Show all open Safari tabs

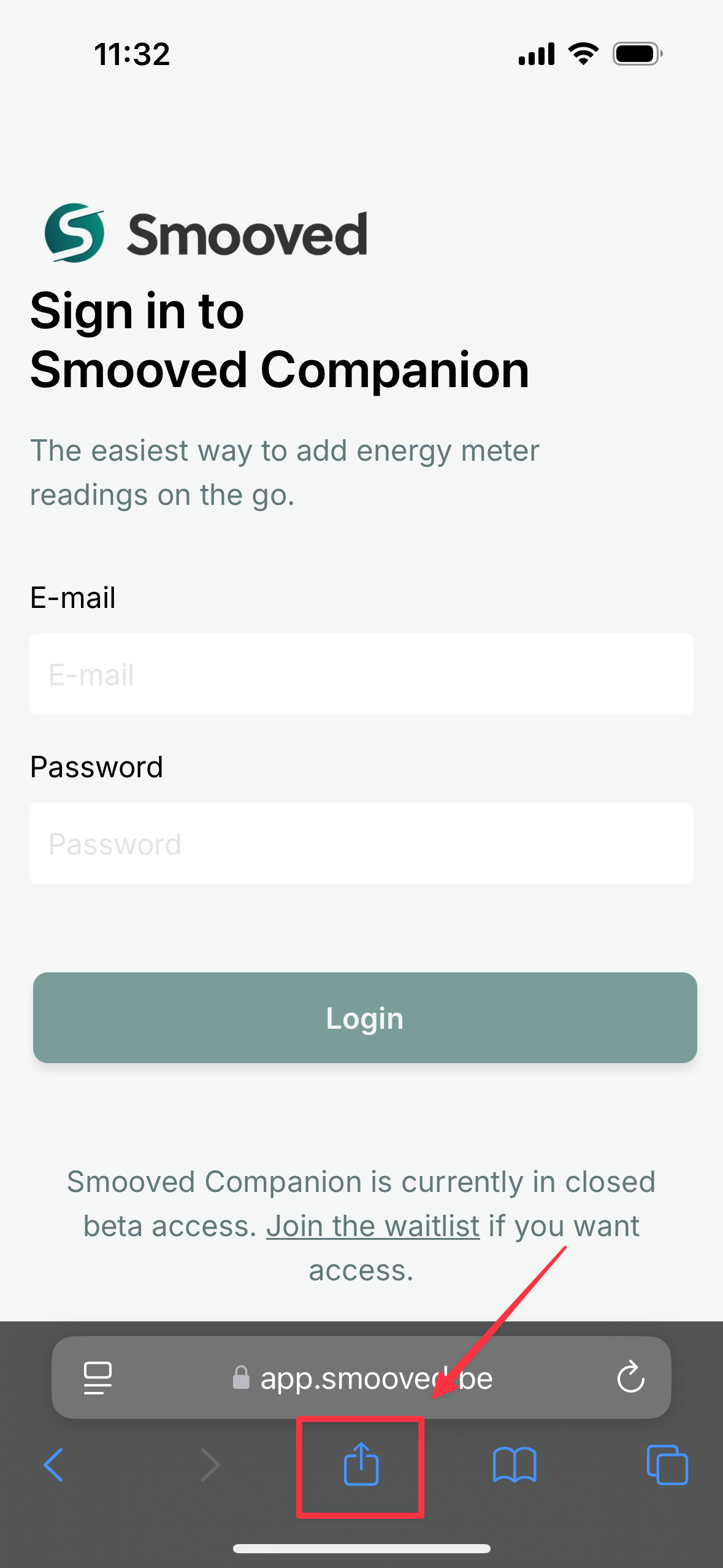click(667, 1466)
